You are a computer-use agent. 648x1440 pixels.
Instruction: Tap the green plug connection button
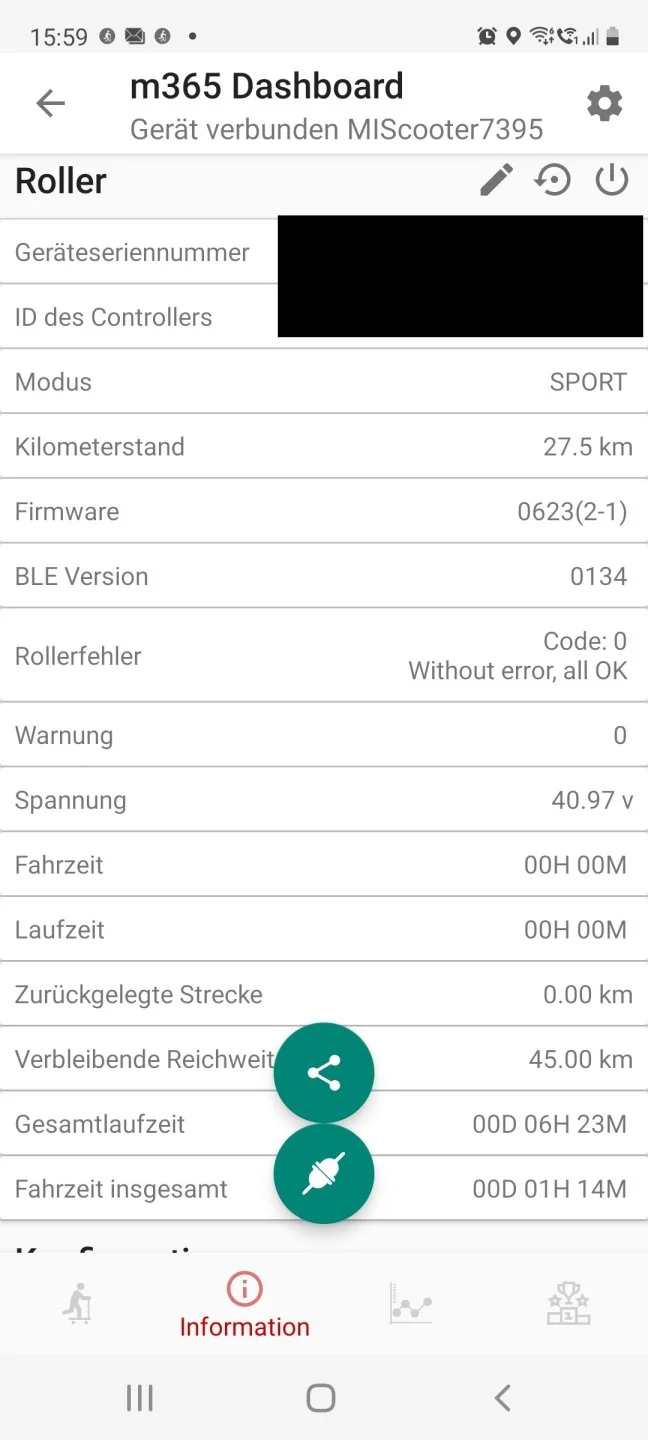tap(324, 1173)
